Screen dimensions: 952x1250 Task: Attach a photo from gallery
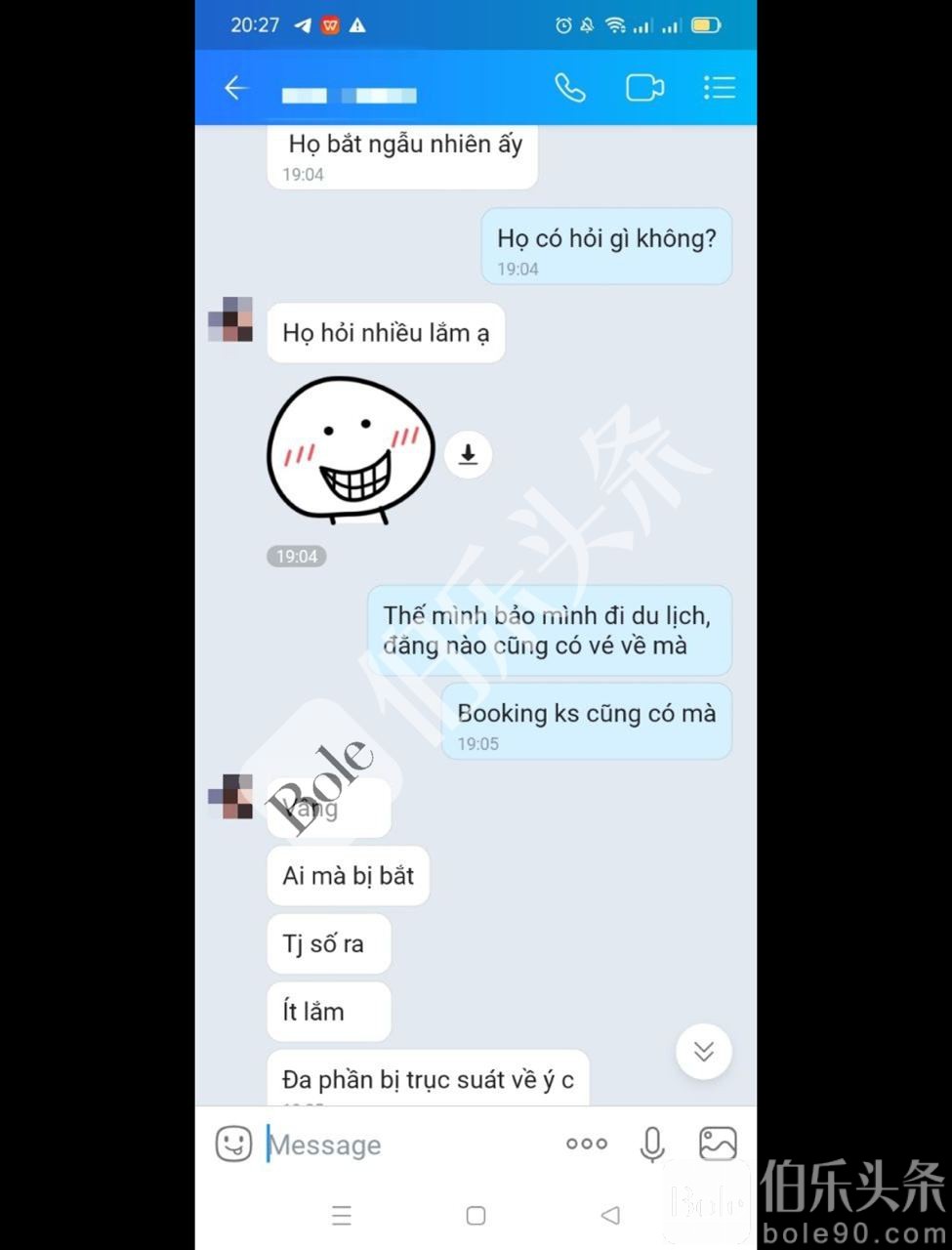[x=718, y=1144]
